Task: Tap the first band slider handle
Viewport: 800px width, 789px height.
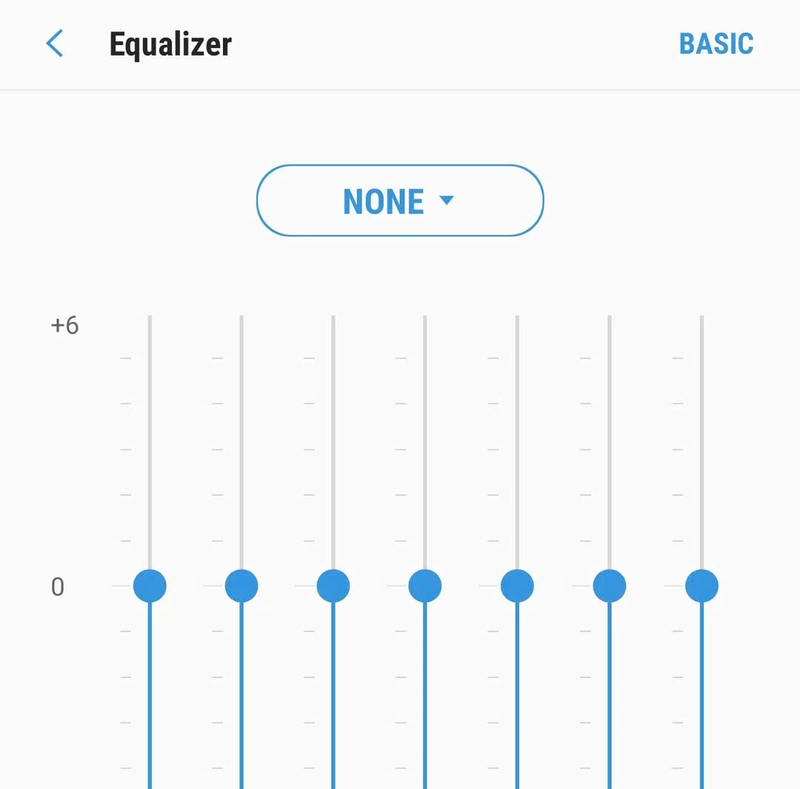Action: tap(150, 585)
